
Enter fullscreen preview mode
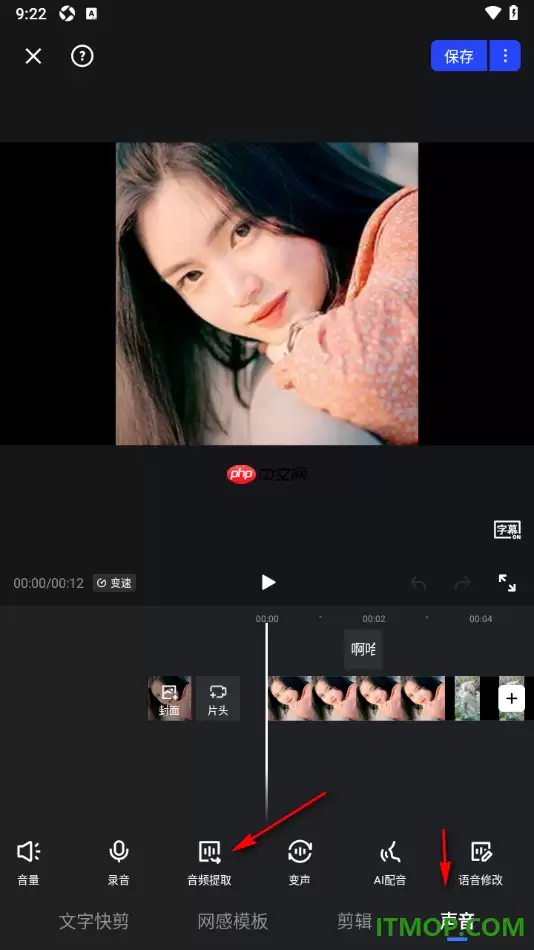click(x=507, y=583)
